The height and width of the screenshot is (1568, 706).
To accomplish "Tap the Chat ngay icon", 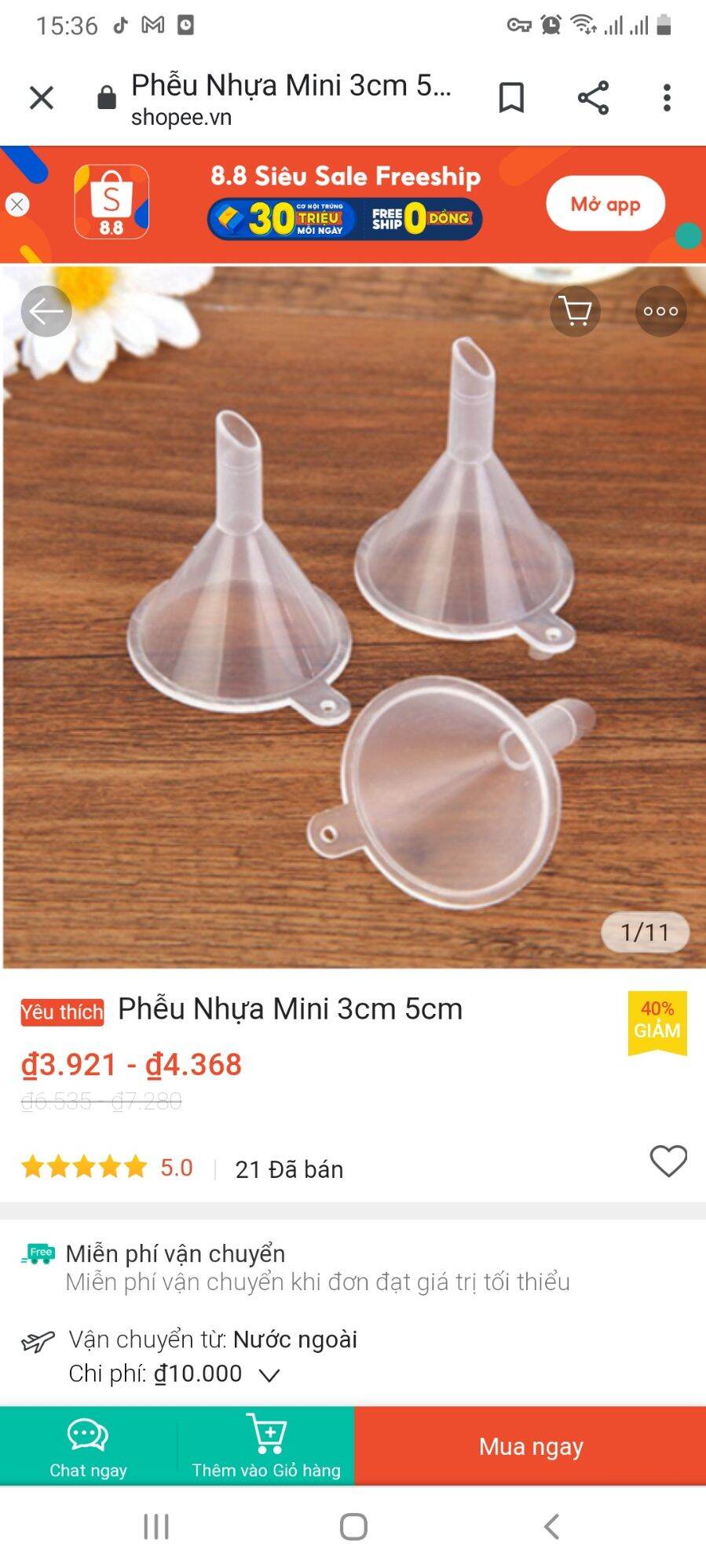I will tap(86, 1433).
